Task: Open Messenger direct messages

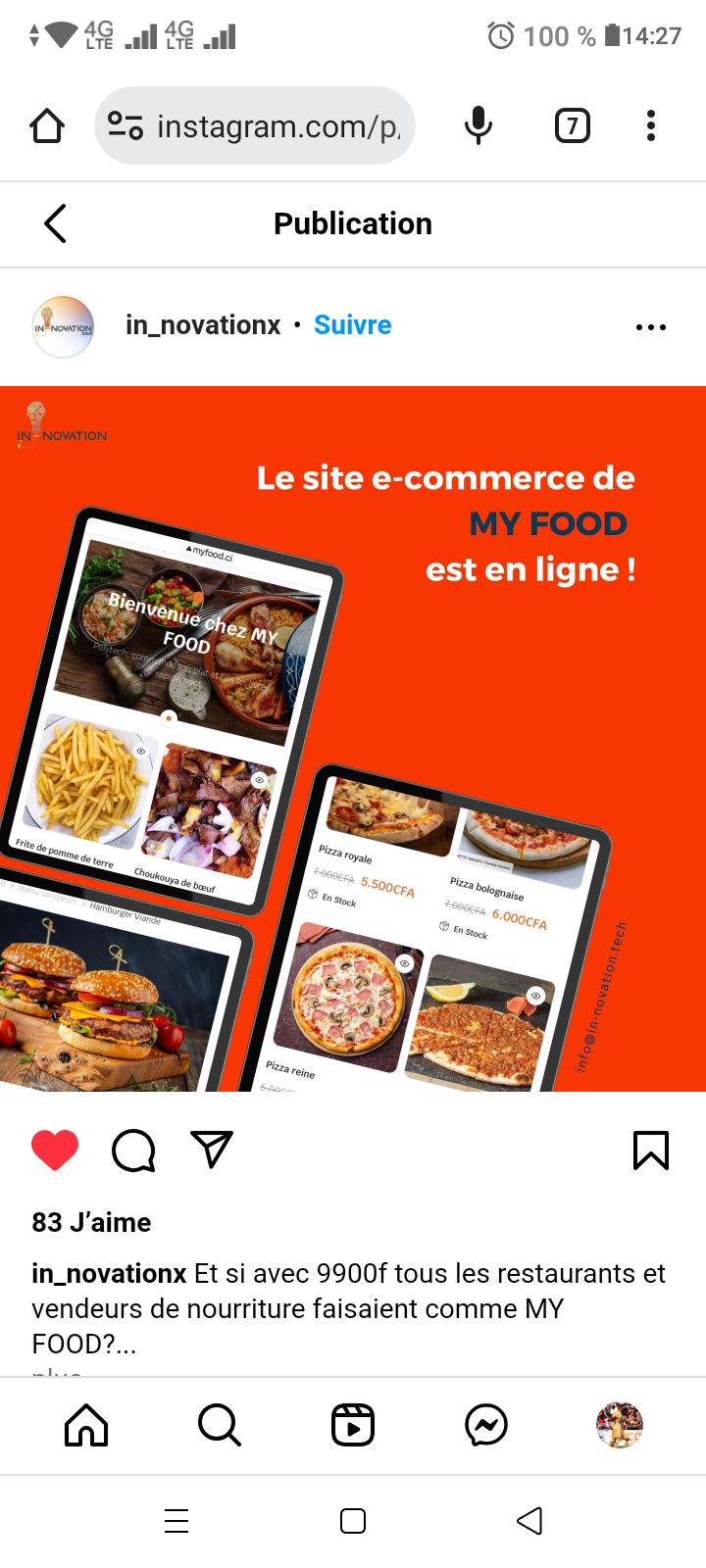Action: [486, 1425]
